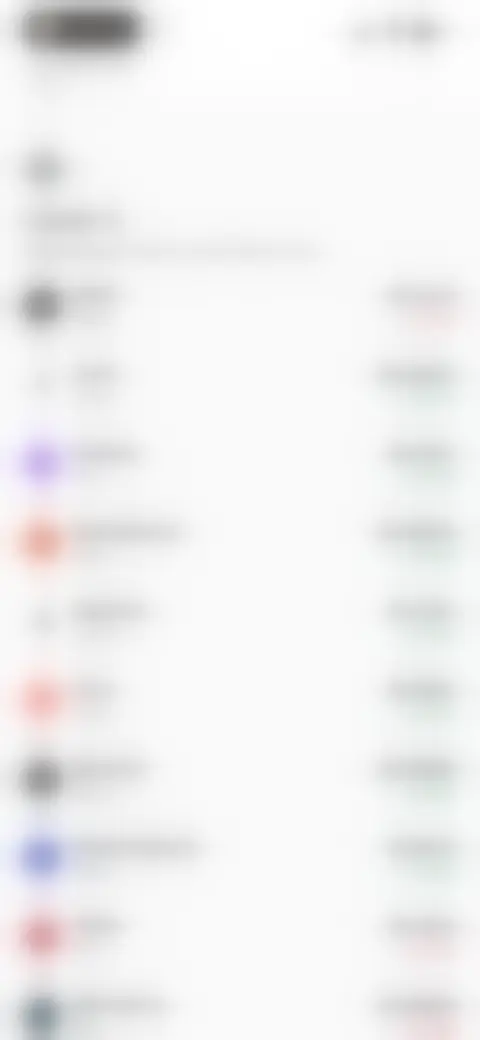This screenshot has width=480, height=1040.
Task: Open the list row with the blue icon
Action: pos(240,856)
